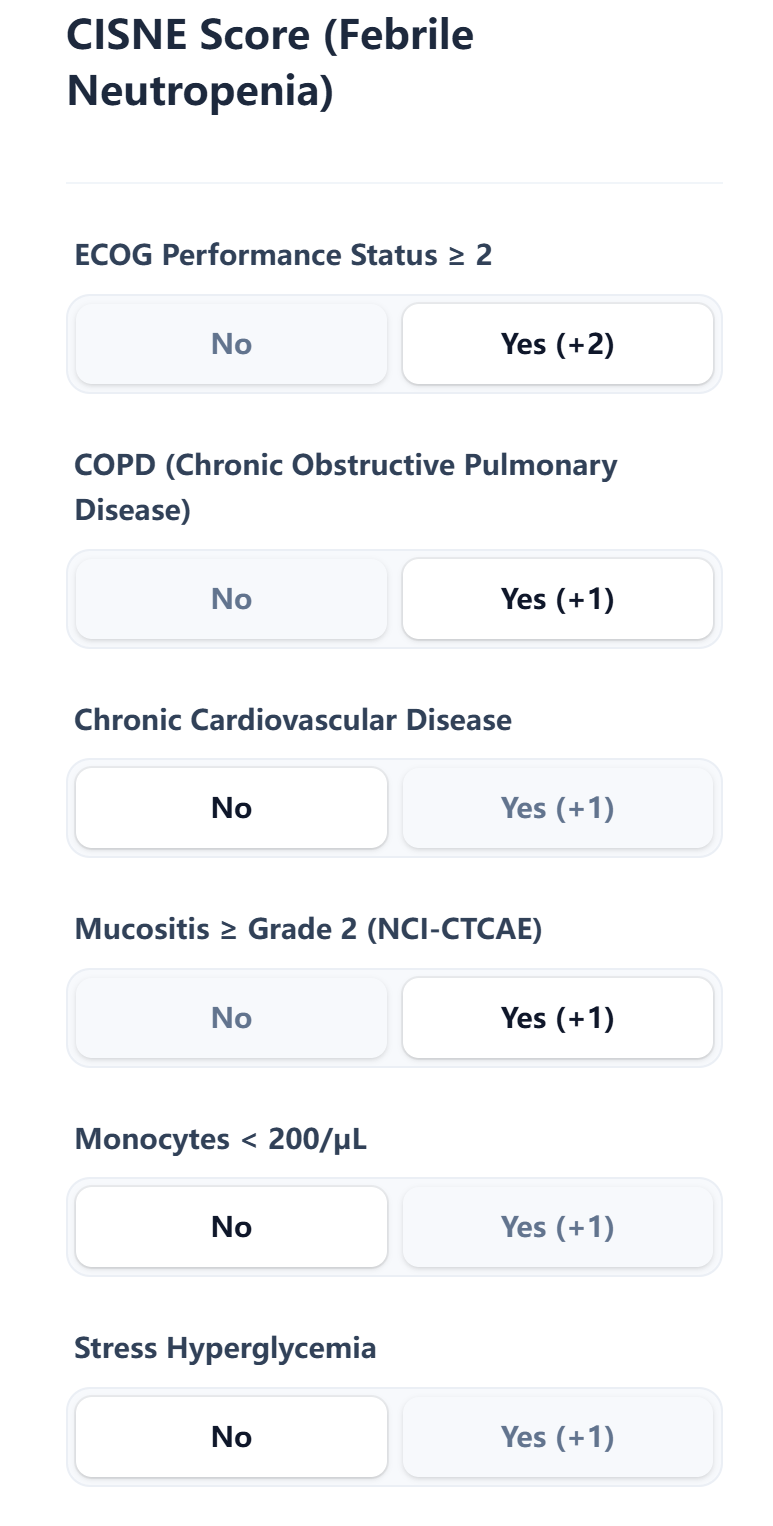Viewport: 773px width, 1526px height.
Task: Deselect Mucositis by clicking No
Action: click(x=231, y=1017)
